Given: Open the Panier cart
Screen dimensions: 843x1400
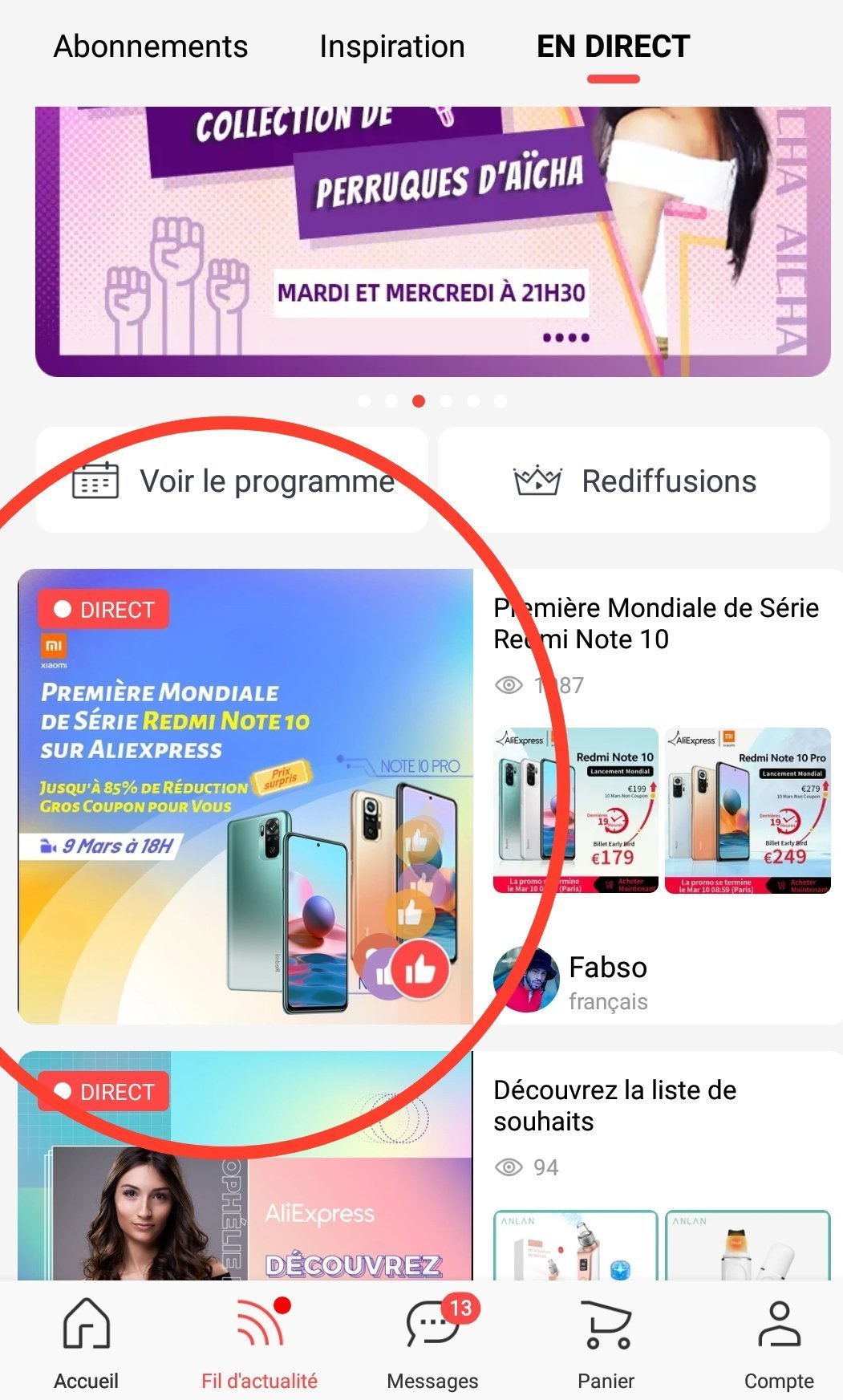Looking at the screenshot, I should (x=606, y=1342).
